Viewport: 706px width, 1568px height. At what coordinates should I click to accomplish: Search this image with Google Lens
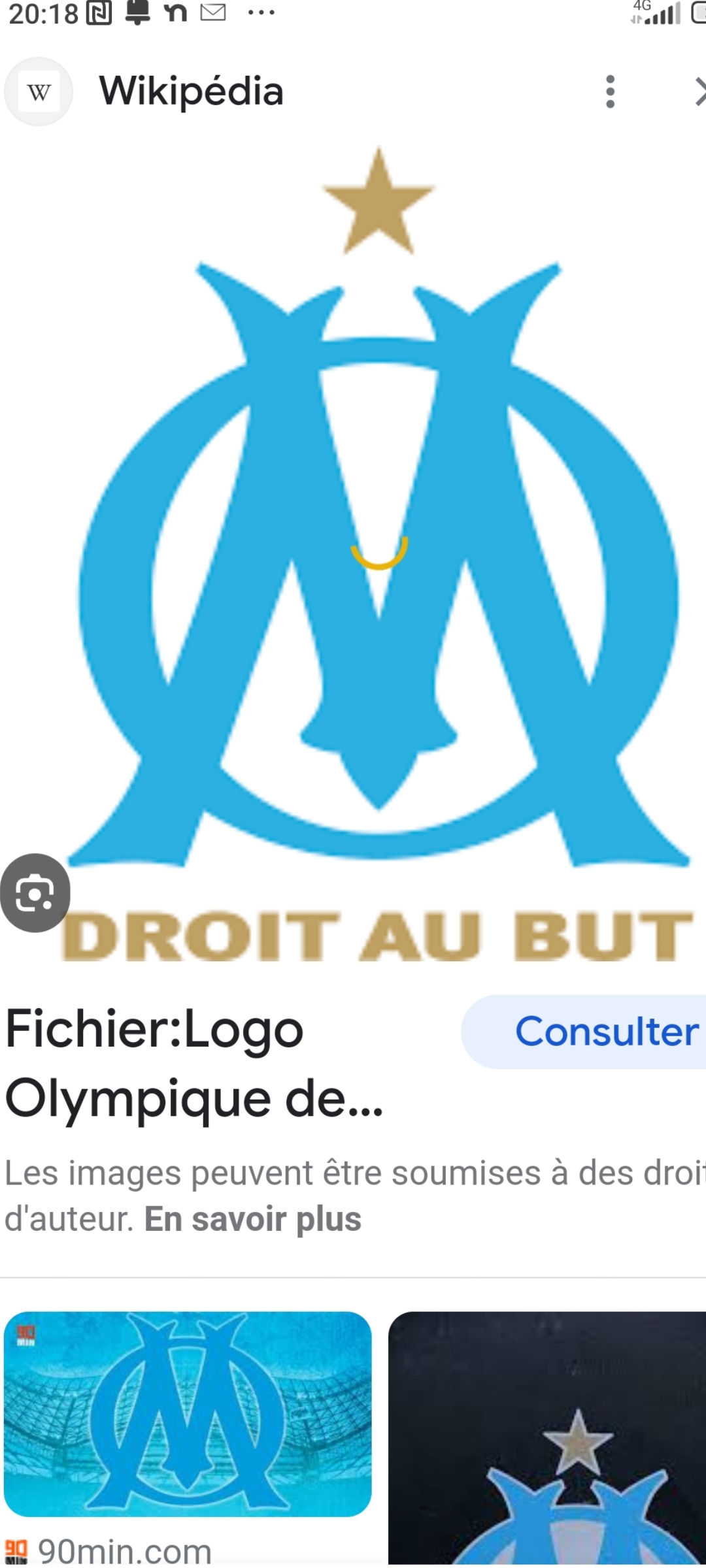pyautogui.click(x=35, y=892)
